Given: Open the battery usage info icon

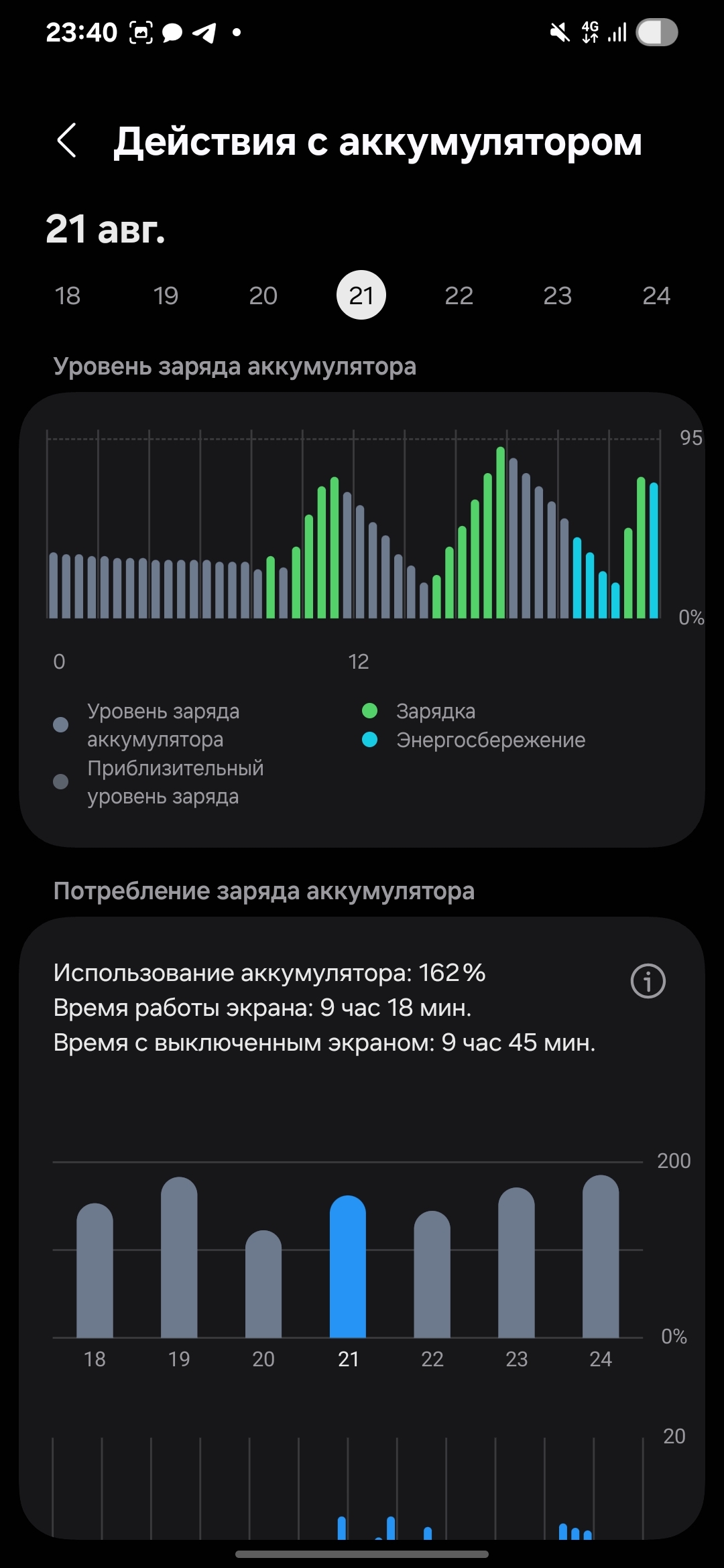Looking at the screenshot, I should coord(648,981).
